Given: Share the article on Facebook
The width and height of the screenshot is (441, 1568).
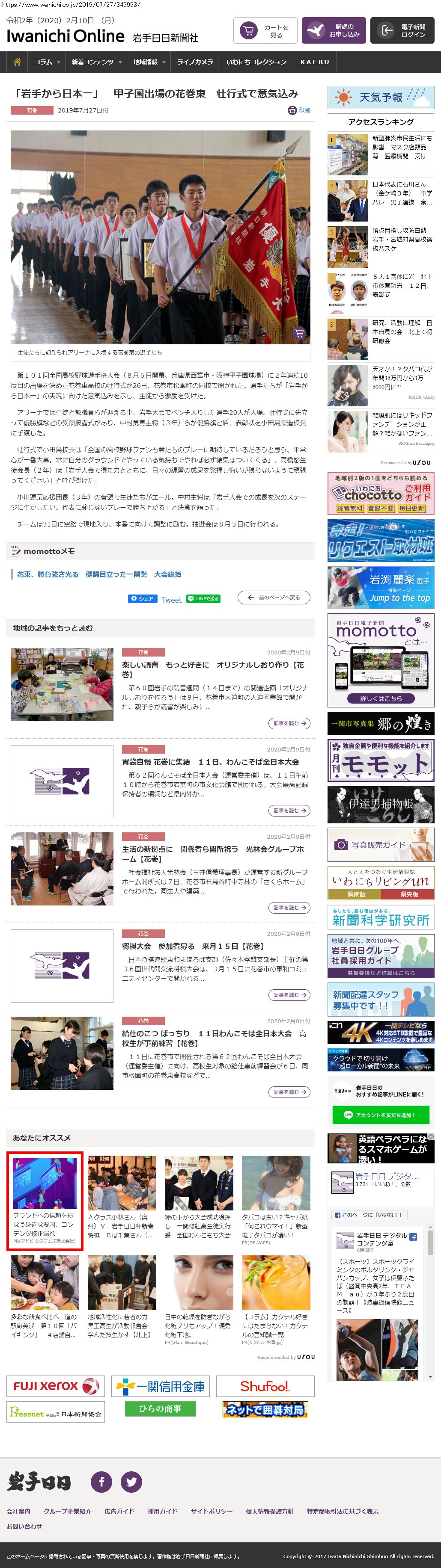Looking at the screenshot, I should 141,598.
